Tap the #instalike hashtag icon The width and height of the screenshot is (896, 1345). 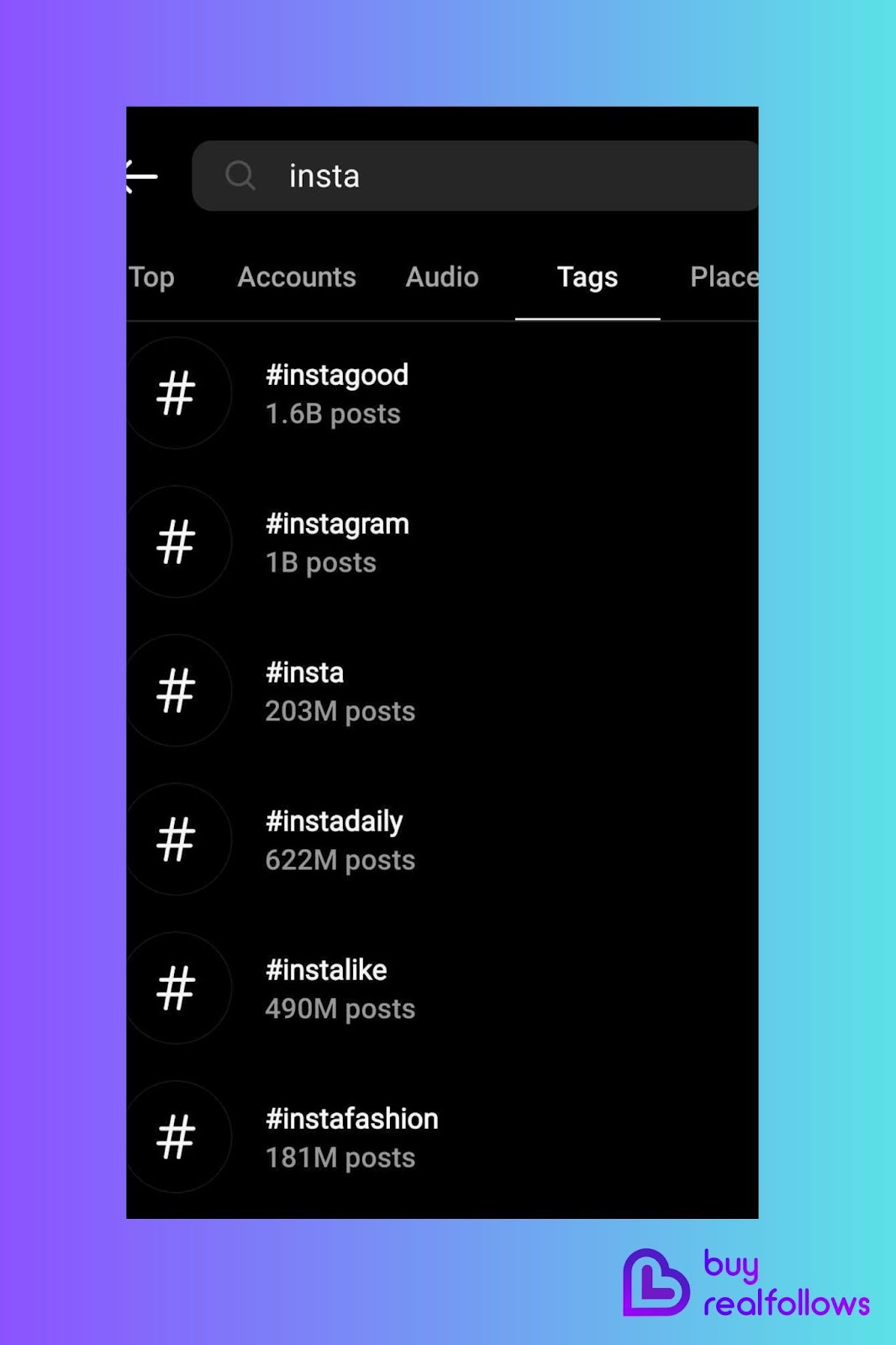(177, 989)
